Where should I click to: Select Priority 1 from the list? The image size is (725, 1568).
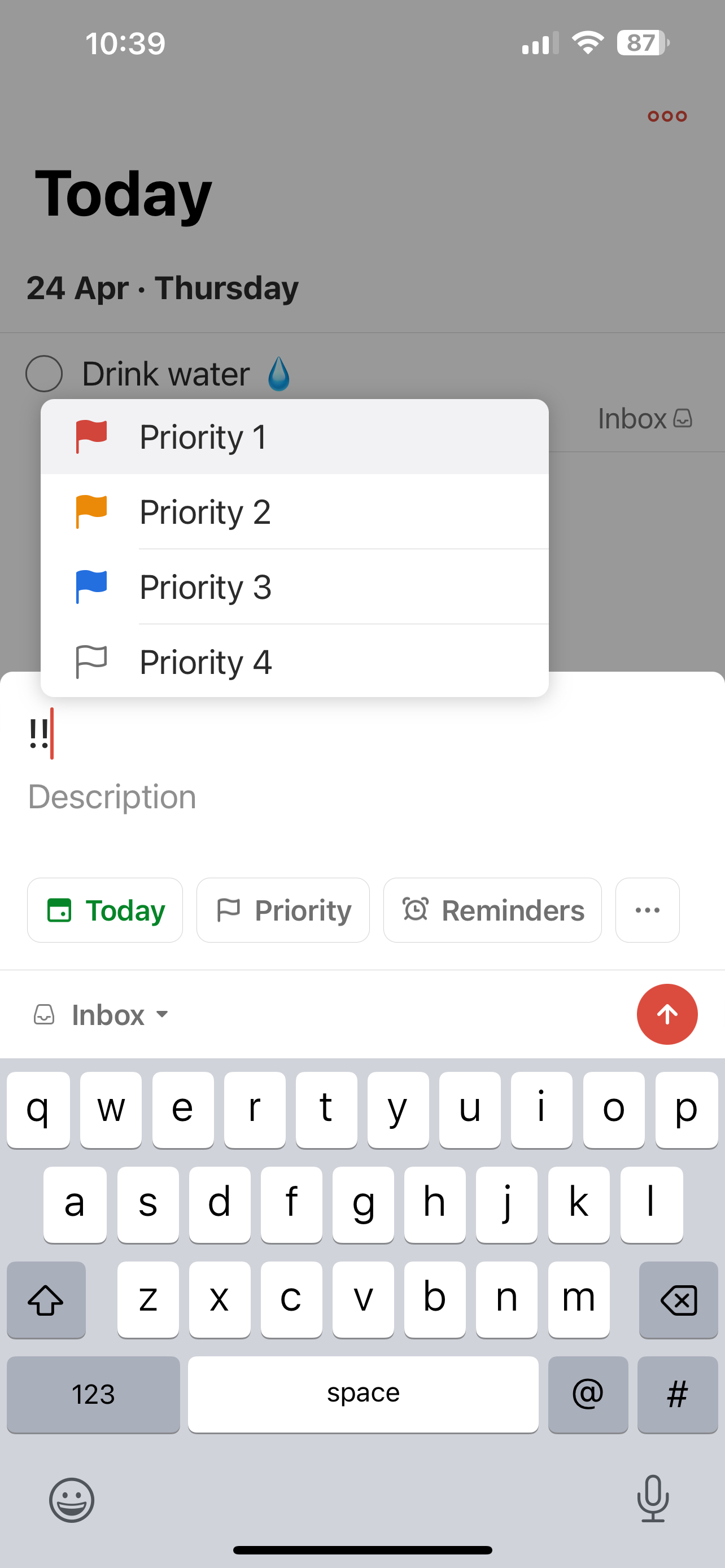pyautogui.click(x=295, y=436)
